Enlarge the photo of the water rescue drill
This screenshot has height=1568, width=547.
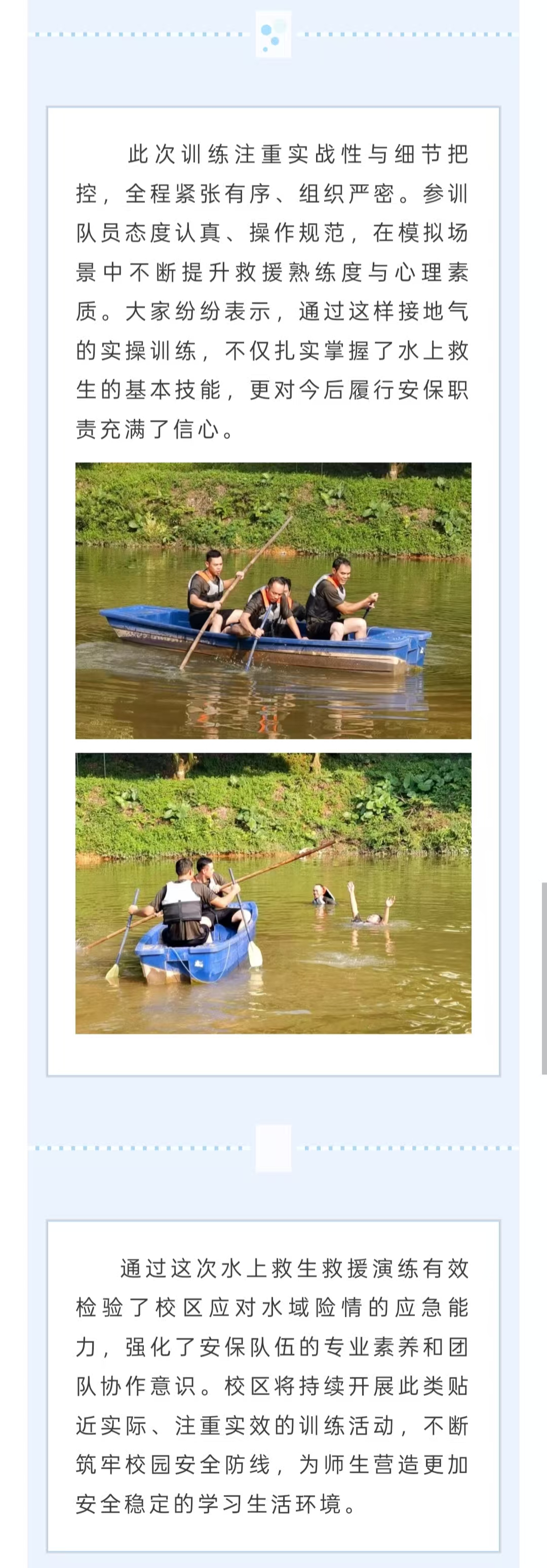pyautogui.click(x=273, y=893)
